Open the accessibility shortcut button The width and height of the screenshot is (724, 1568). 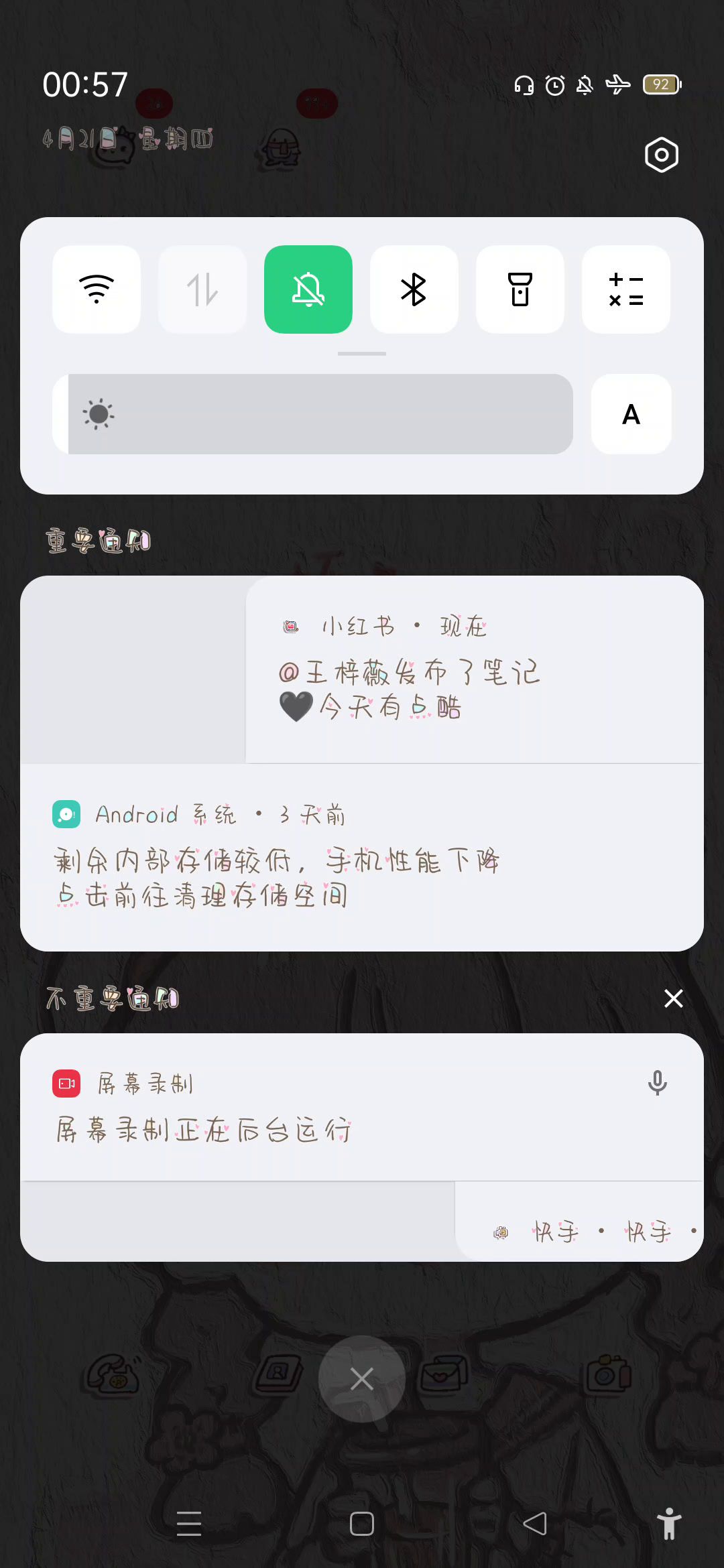669,1524
